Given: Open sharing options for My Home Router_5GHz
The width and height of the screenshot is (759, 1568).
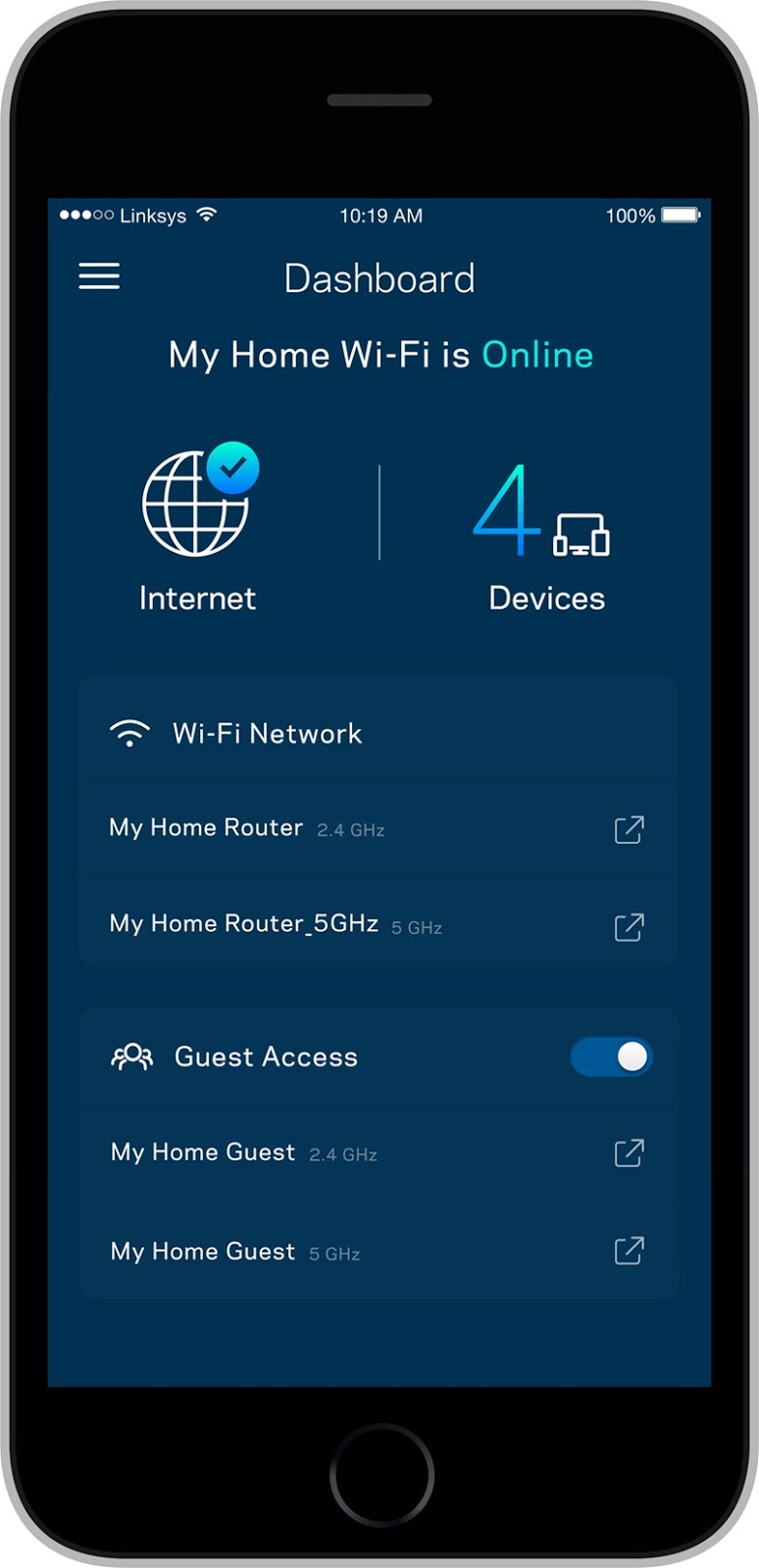Looking at the screenshot, I should (629, 927).
